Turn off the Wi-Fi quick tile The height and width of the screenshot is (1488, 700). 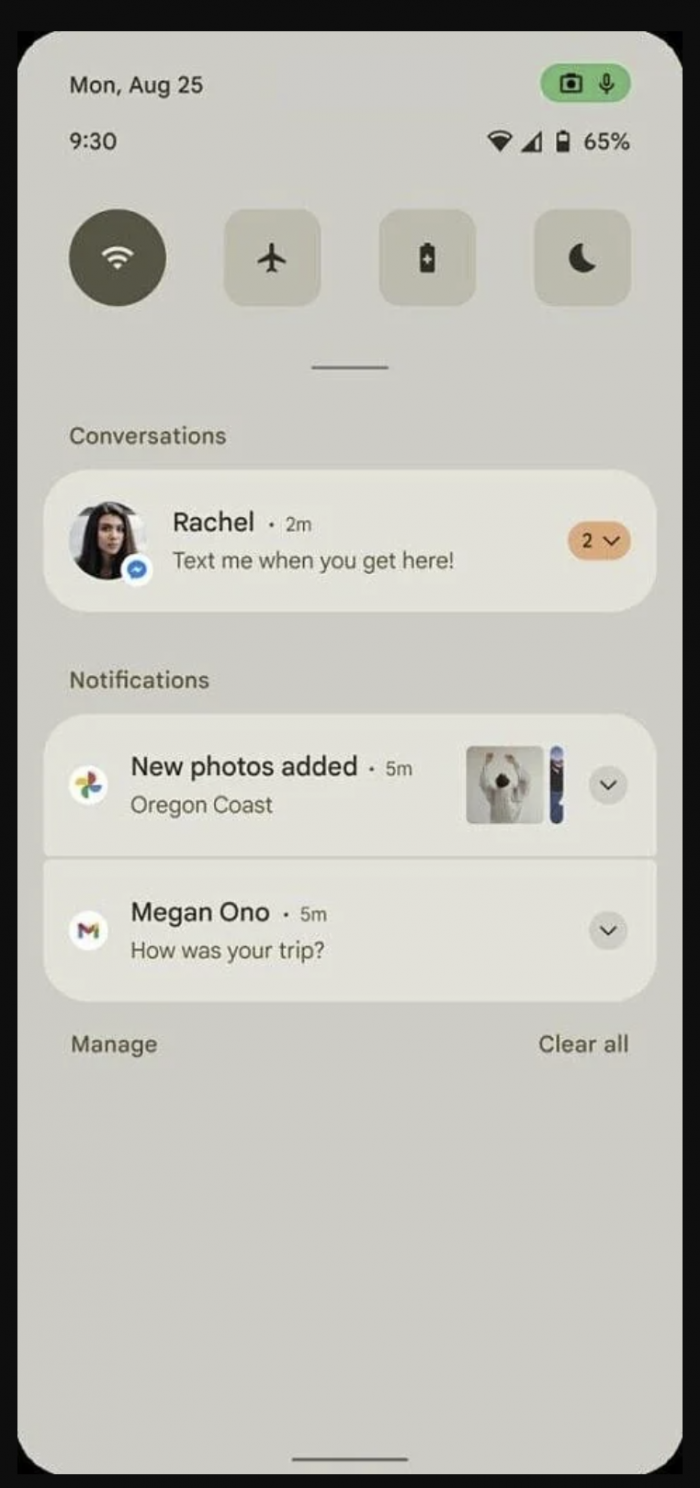click(117, 258)
